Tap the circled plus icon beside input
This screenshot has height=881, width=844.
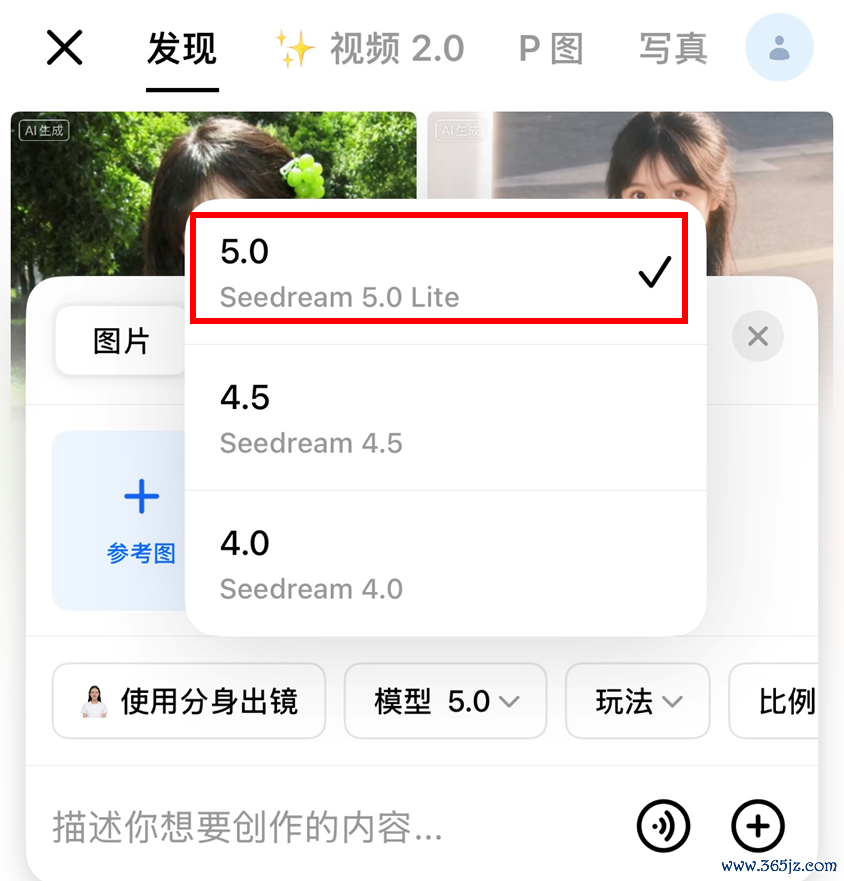click(757, 826)
